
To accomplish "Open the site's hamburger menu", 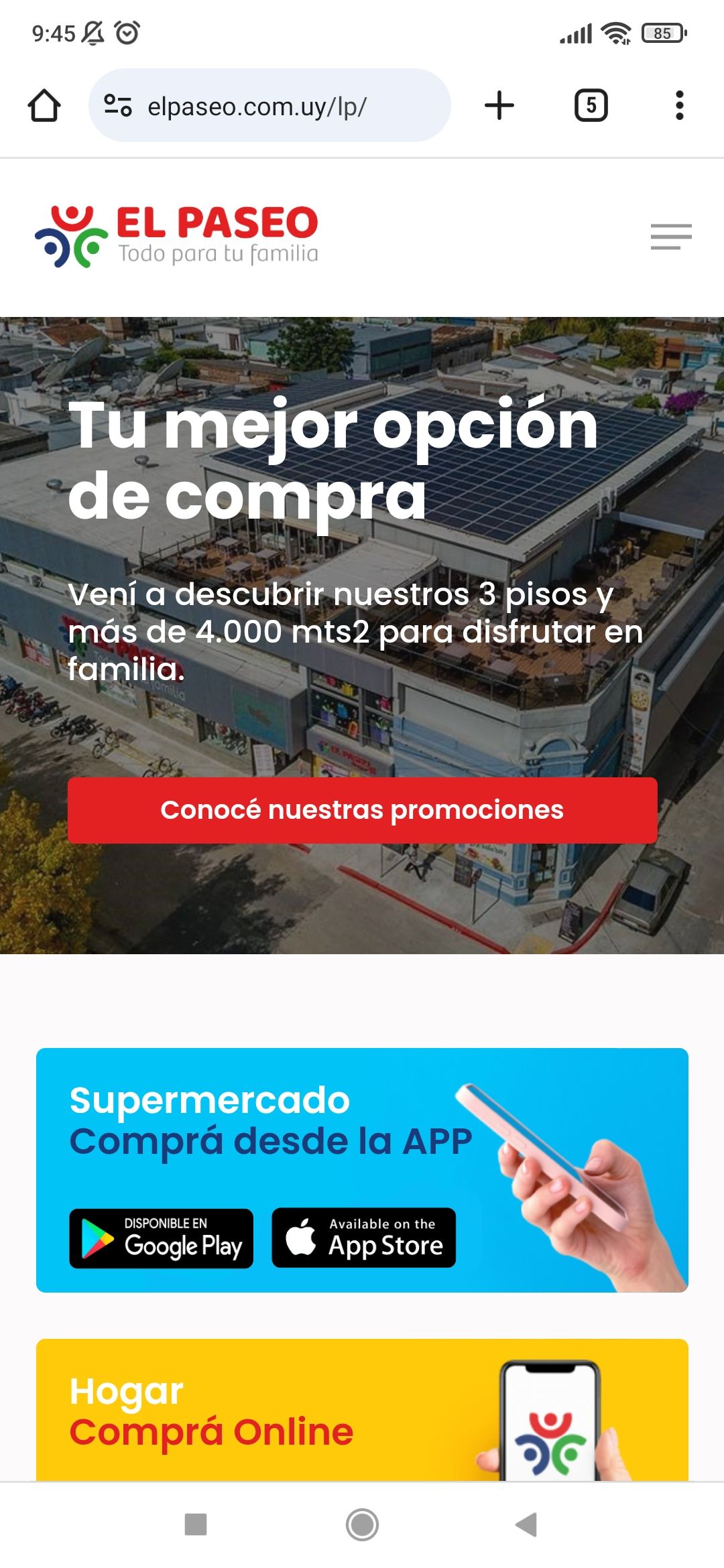I will click(670, 237).
